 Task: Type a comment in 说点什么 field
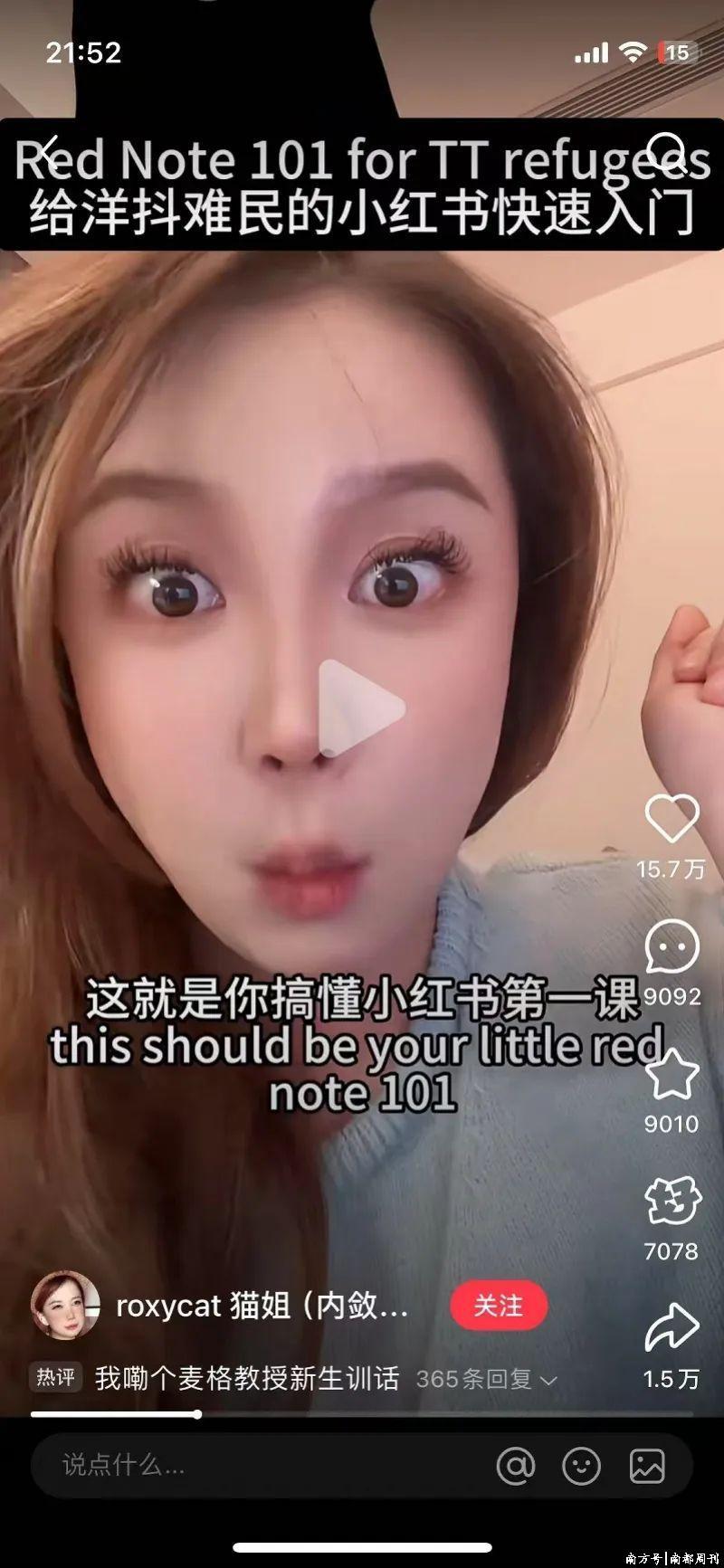[253, 1465]
